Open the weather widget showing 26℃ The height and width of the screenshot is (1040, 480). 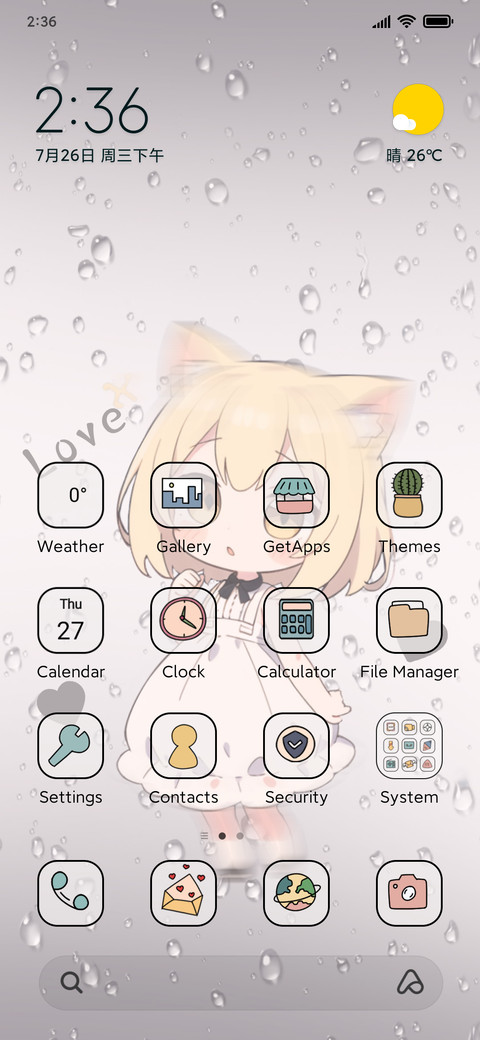[416, 124]
